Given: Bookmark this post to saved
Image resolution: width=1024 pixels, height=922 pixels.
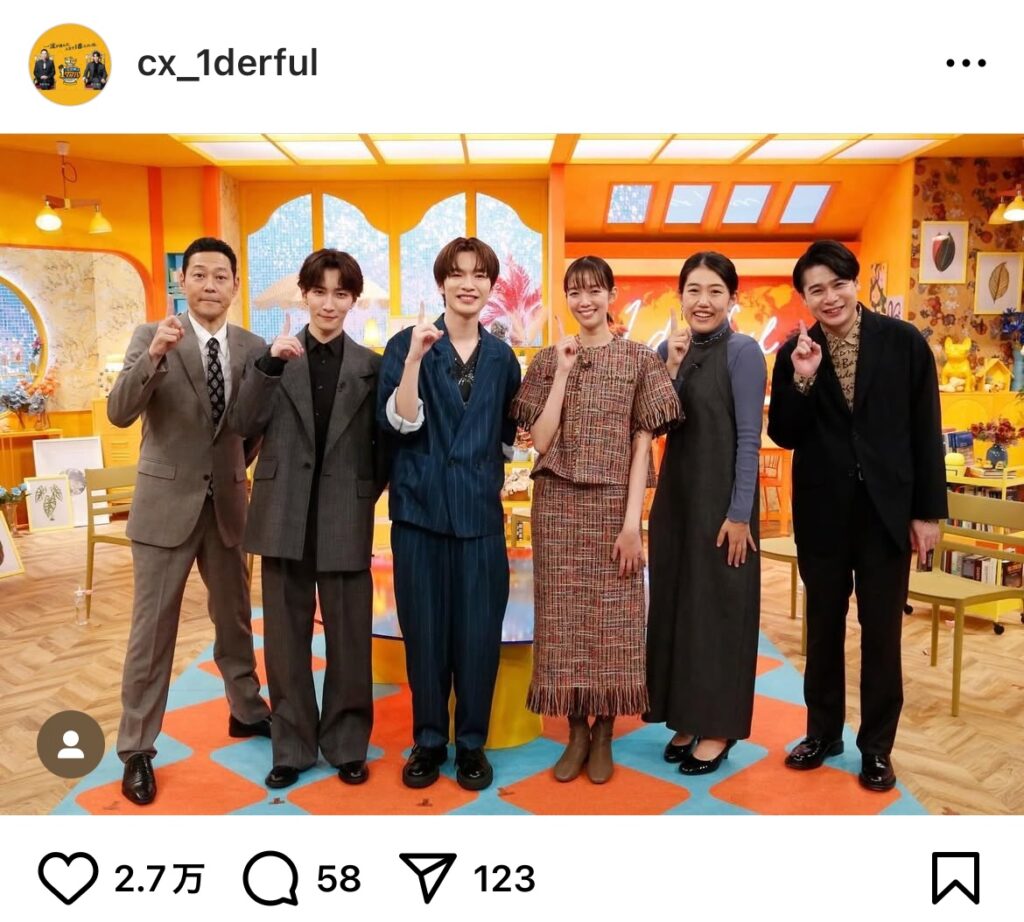Looking at the screenshot, I should coord(955,878).
